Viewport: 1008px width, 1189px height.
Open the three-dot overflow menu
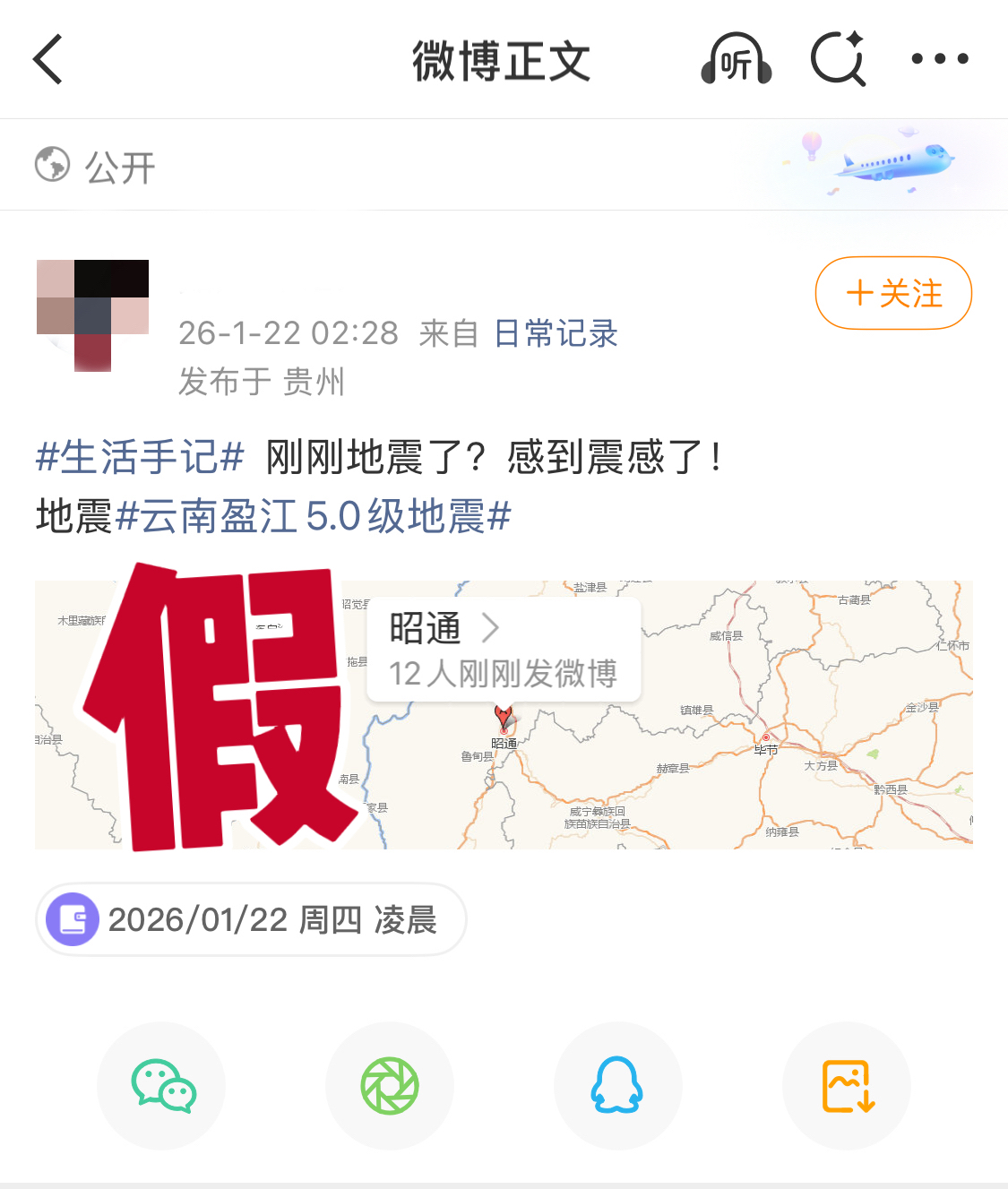click(939, 59)
